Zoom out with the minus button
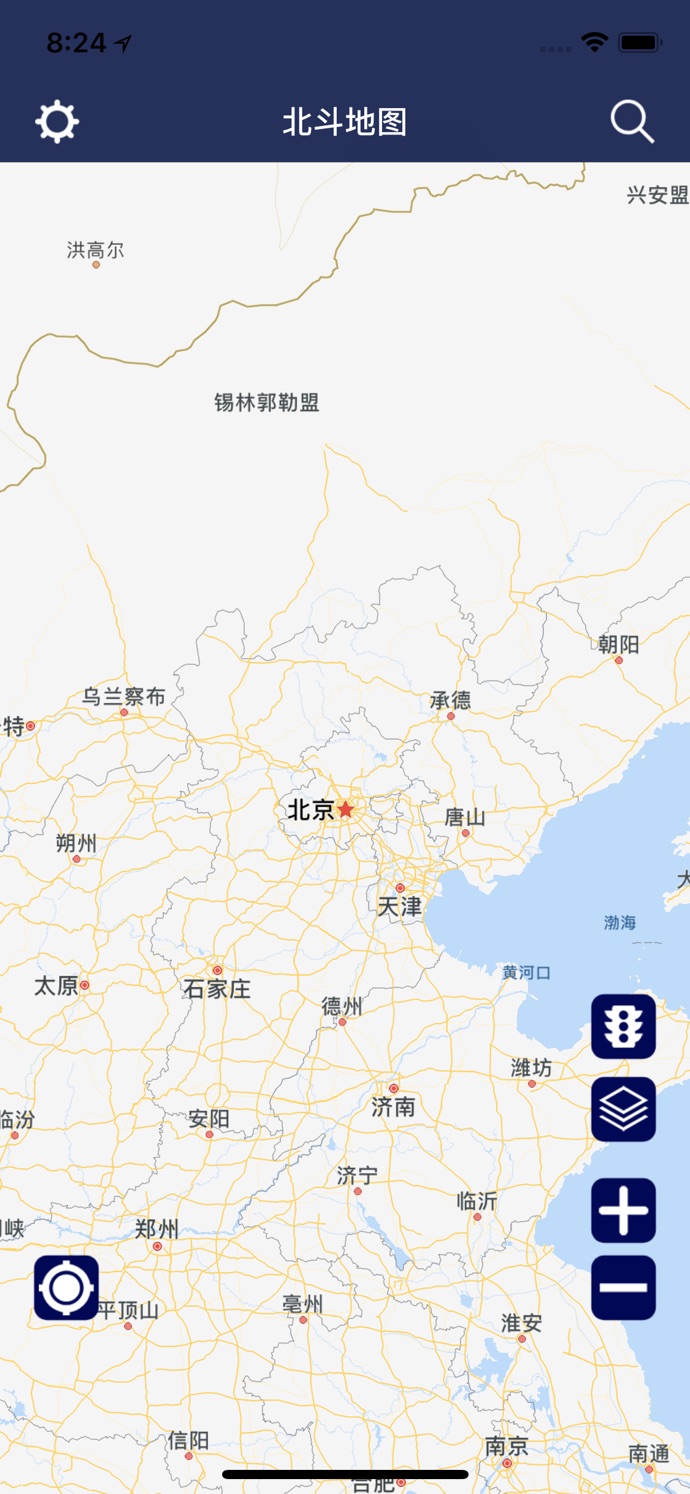This screenshot has height=1494, width=690. point(623,1287)
